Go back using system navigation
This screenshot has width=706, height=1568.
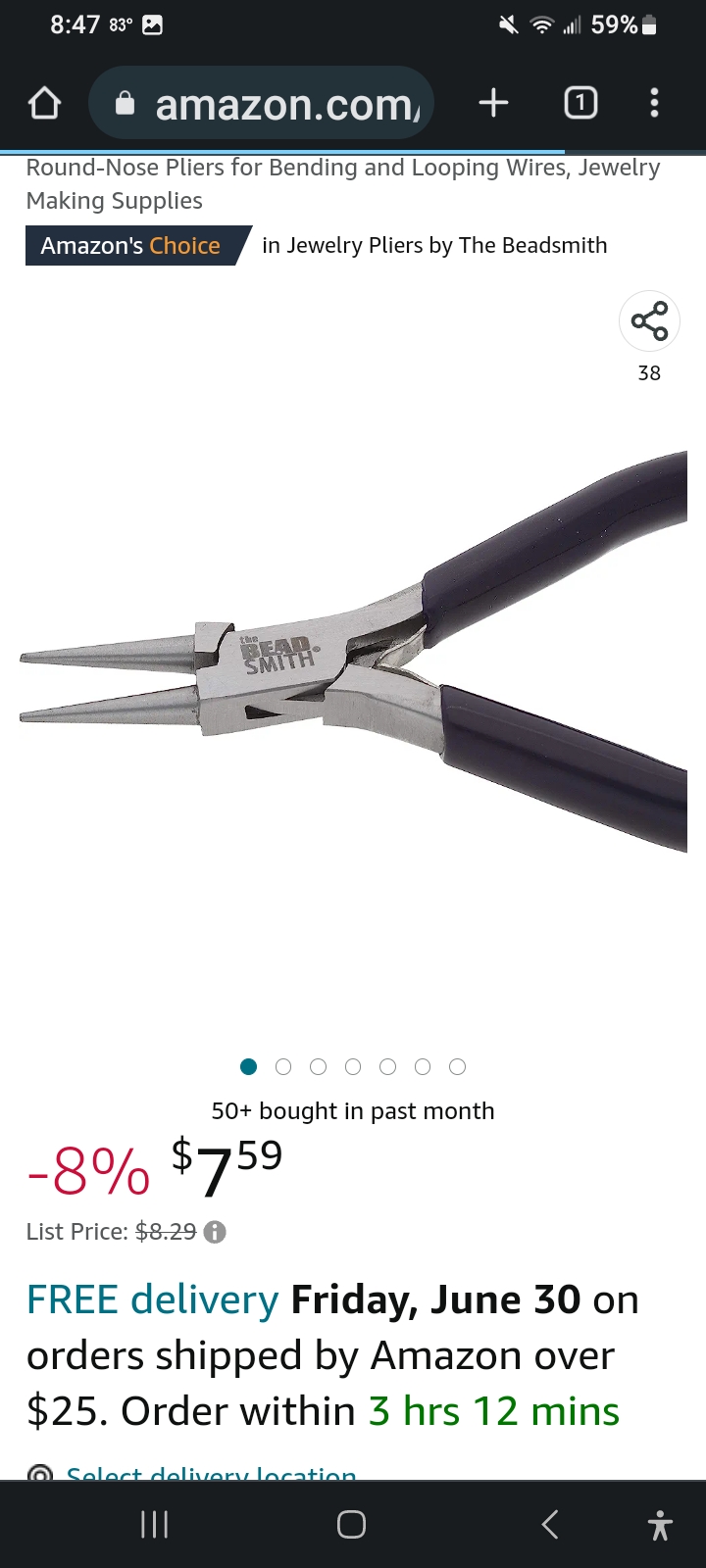(550, 1524)
